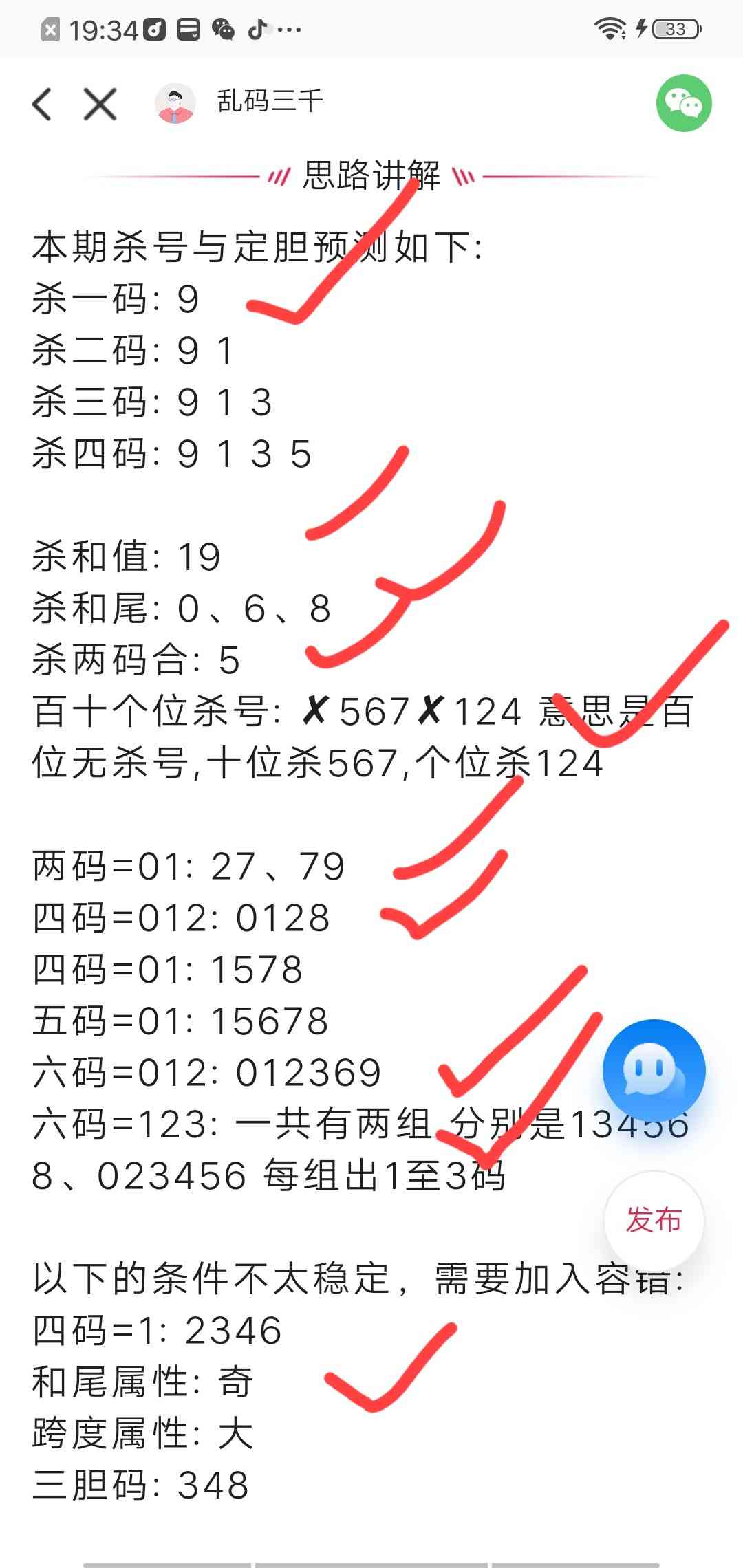
Task: Go back using the arrow icon
Action: click(x=42, y=105)
